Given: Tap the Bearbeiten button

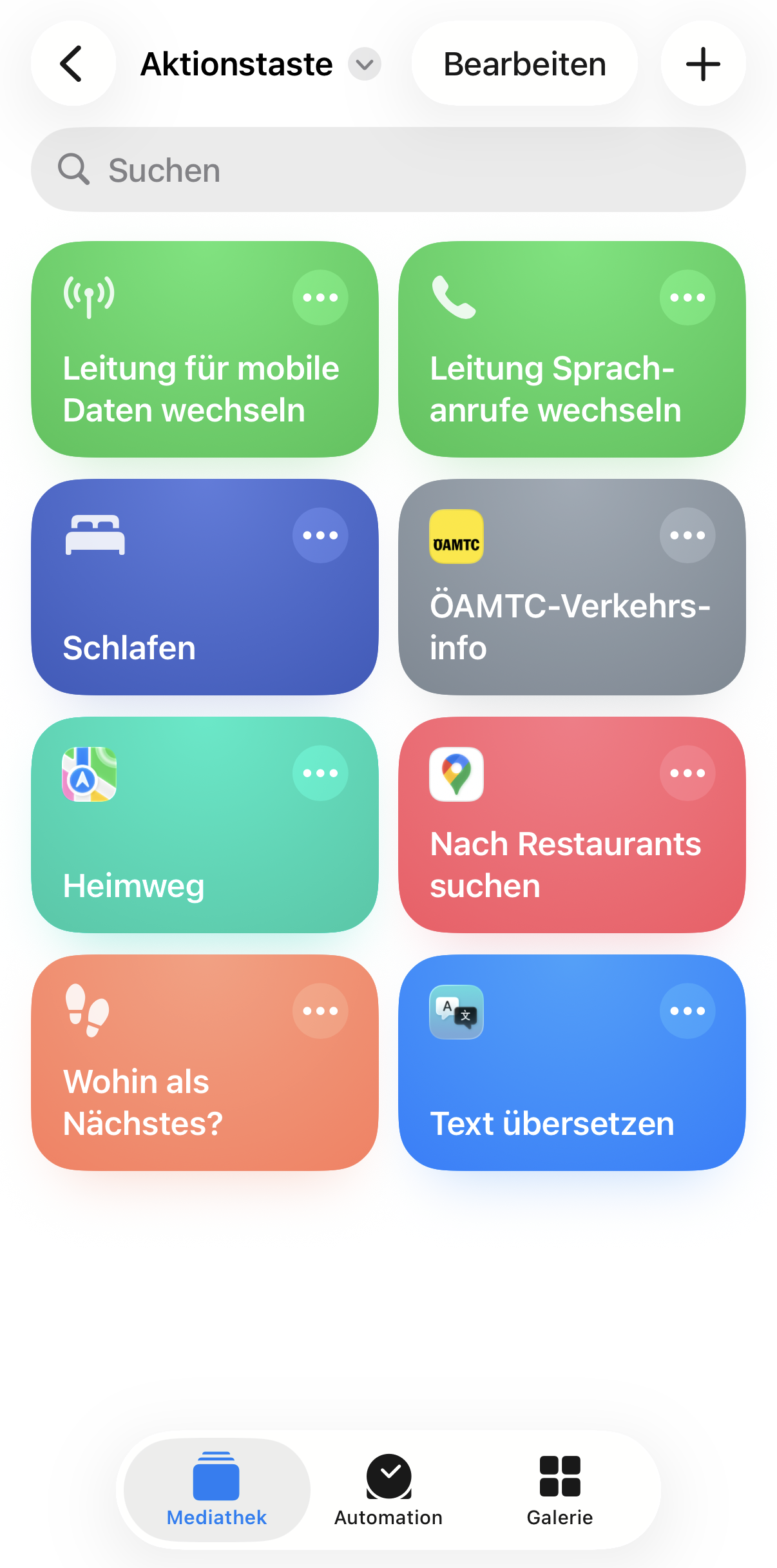Looking at the screenshot, I should click(x=524, y=64).
